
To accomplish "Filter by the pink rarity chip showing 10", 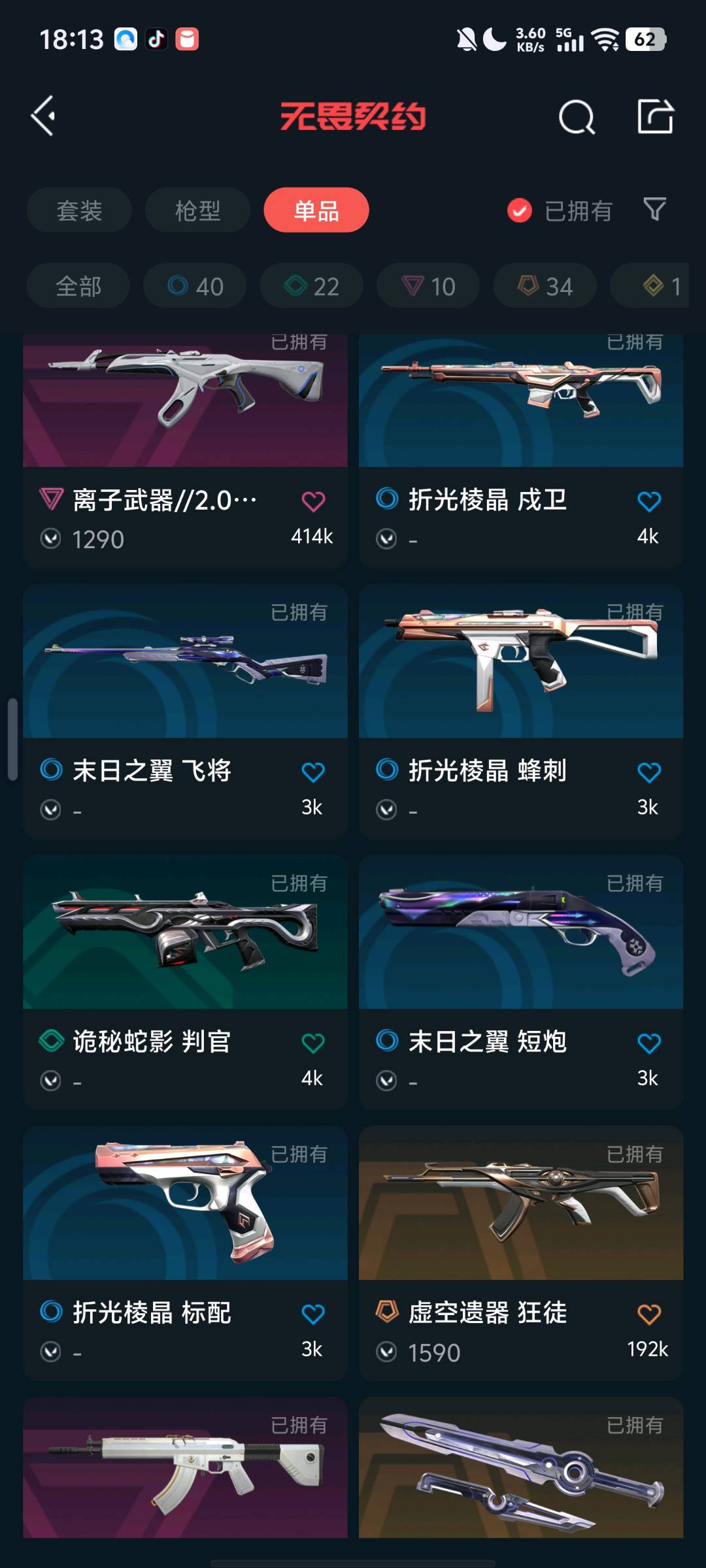I will click(428, 286).
